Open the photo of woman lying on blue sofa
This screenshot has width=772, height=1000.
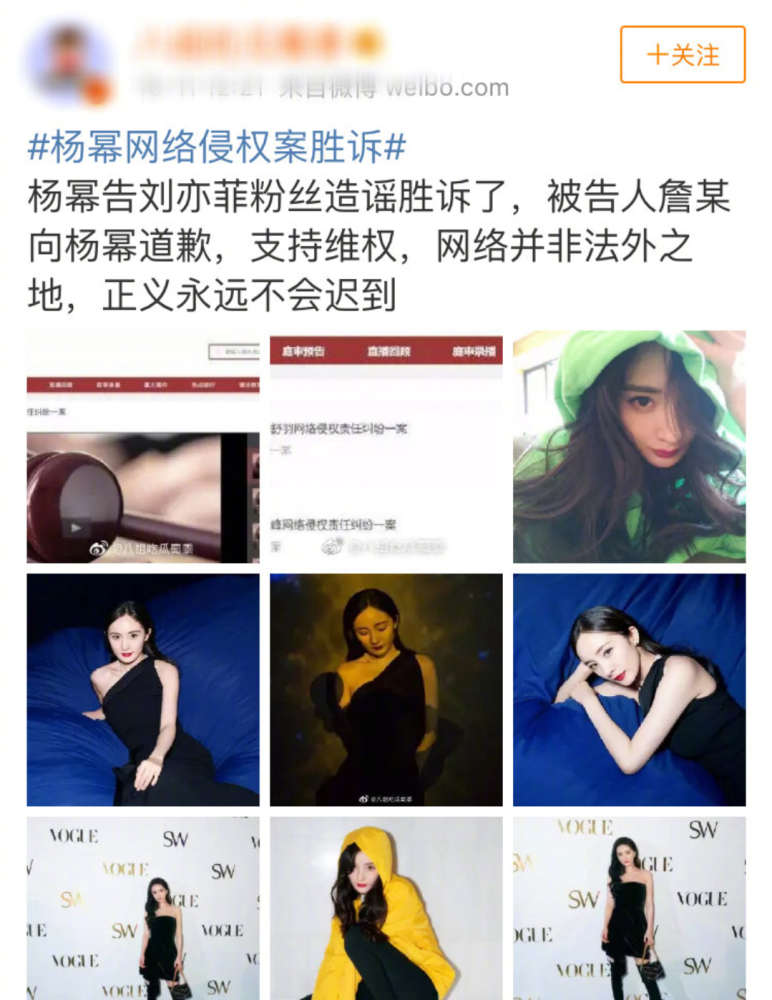pos(629,690)
